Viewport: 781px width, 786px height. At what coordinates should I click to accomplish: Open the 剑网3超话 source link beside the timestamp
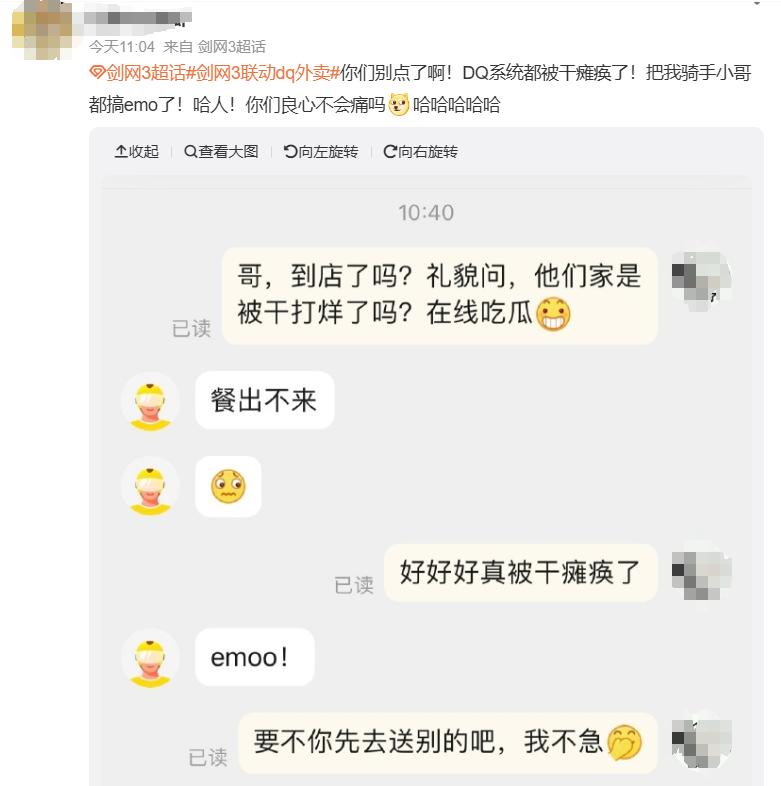[231, 46]
